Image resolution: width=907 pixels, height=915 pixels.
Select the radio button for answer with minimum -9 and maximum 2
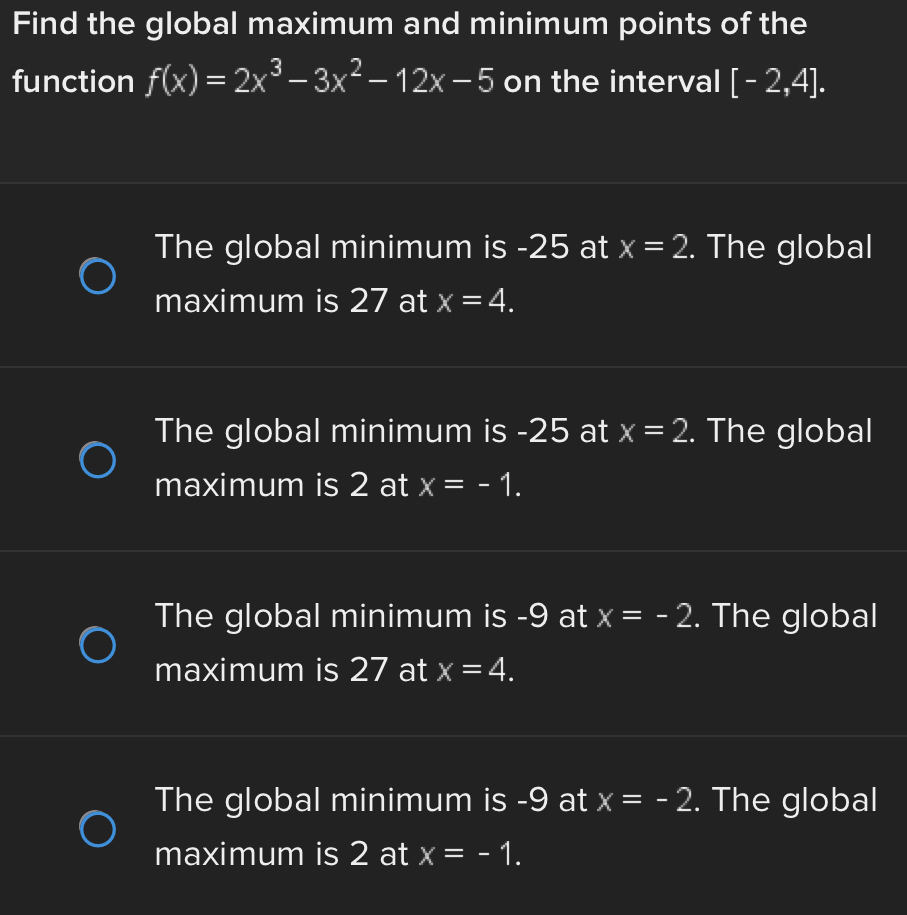point(98,829)
